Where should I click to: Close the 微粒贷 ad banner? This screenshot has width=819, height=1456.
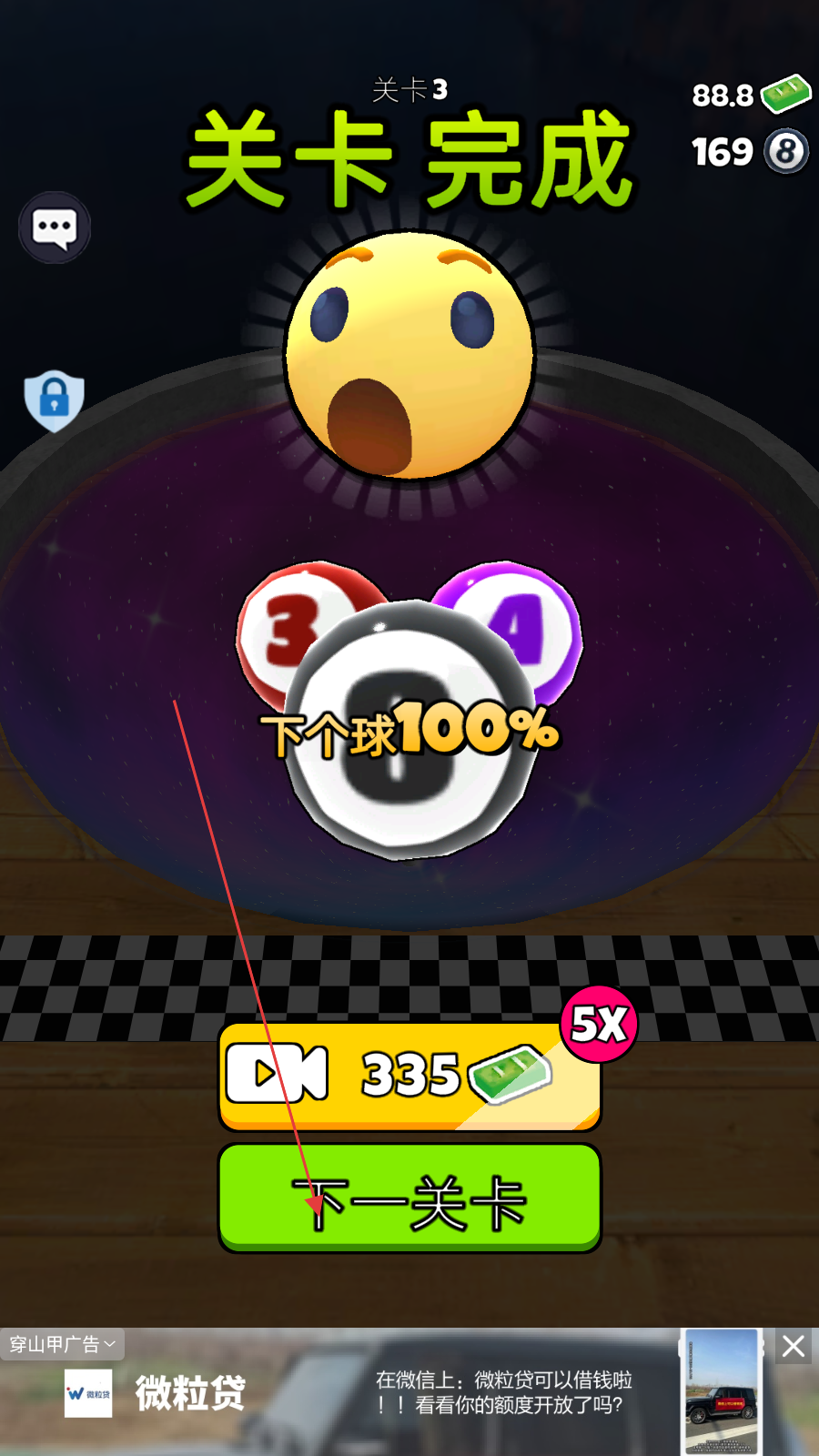pos(794,1346)
